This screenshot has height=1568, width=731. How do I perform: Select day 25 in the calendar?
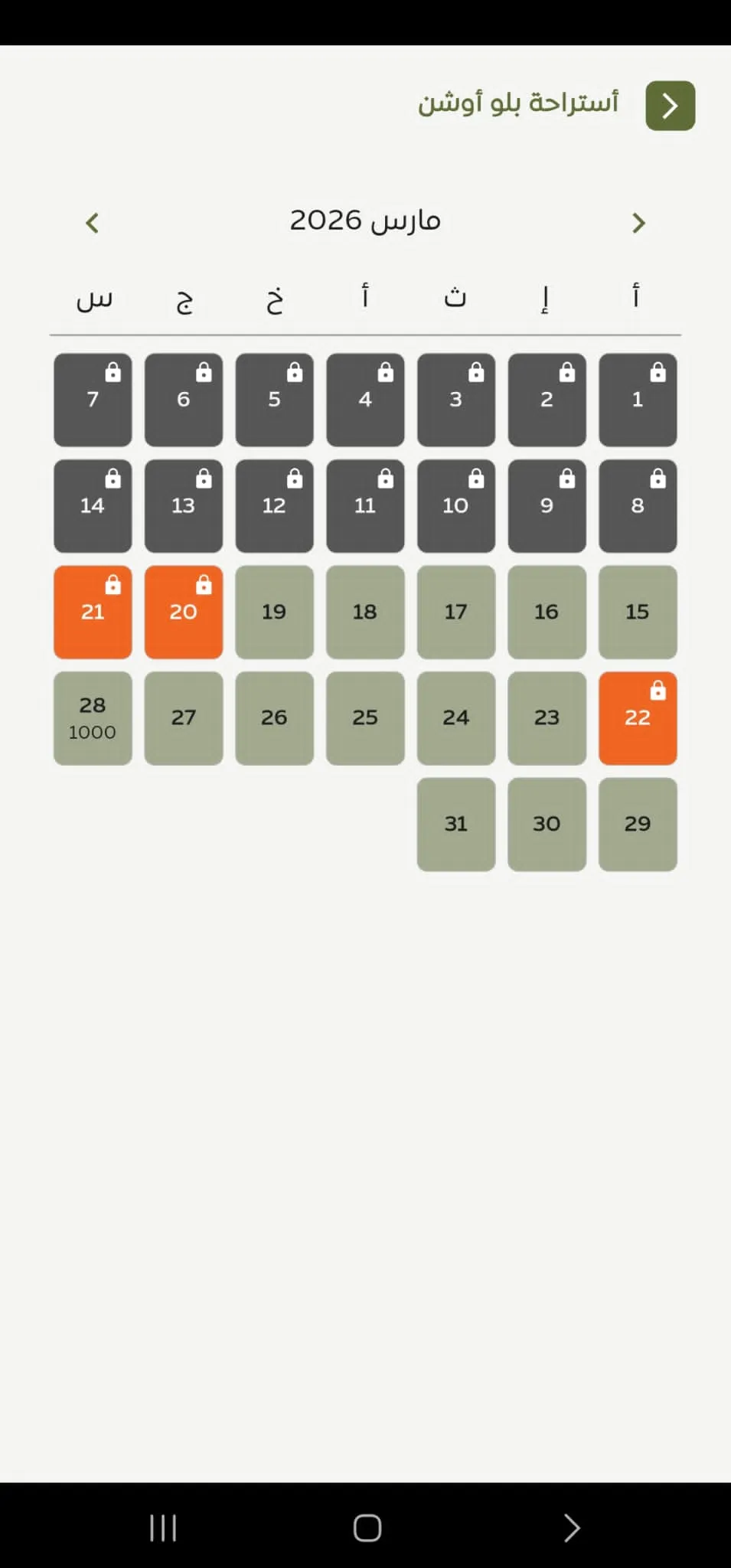(x=365, y=718)
